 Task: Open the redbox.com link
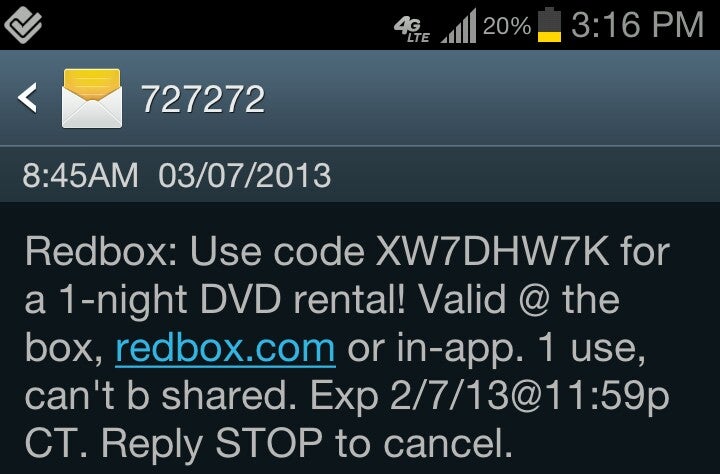point(225,349)
